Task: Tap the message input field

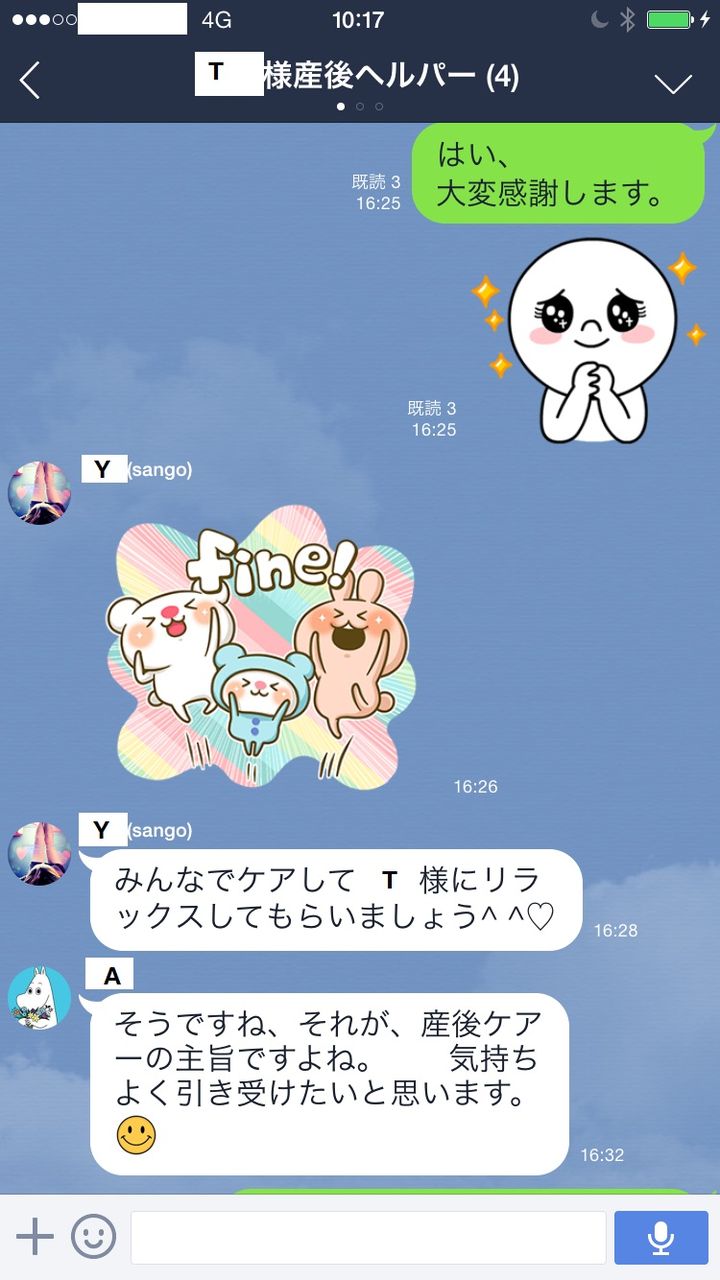Action: point(368,1238)
